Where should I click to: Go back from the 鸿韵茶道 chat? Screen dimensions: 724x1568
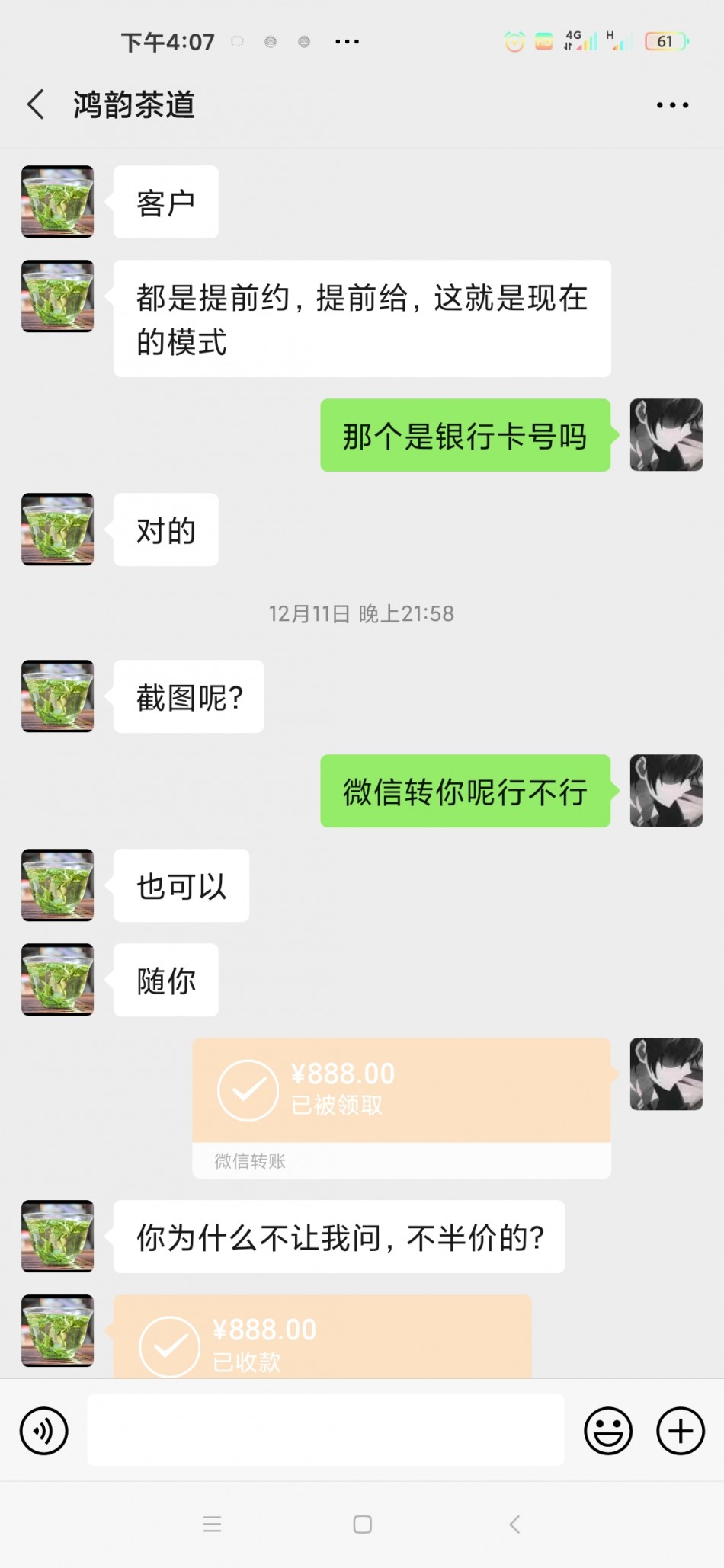click(x=36, y=104)
